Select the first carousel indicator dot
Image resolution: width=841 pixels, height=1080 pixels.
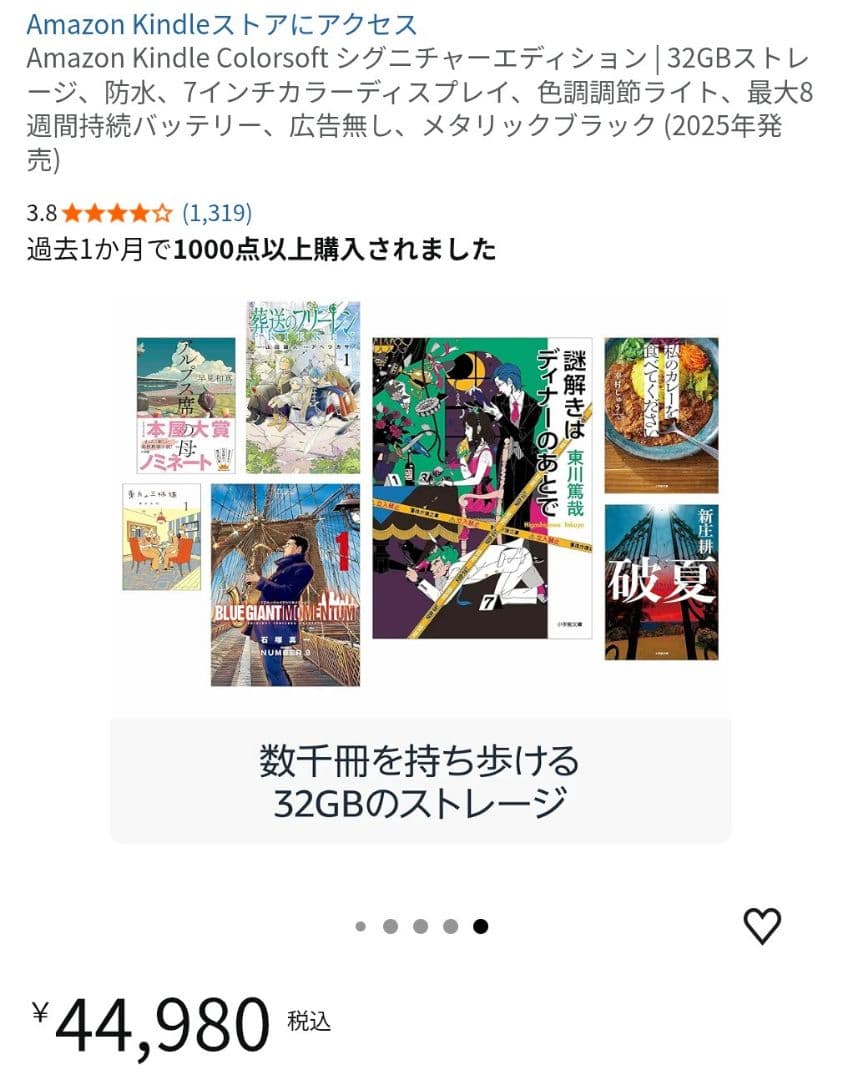coord(362,928)
